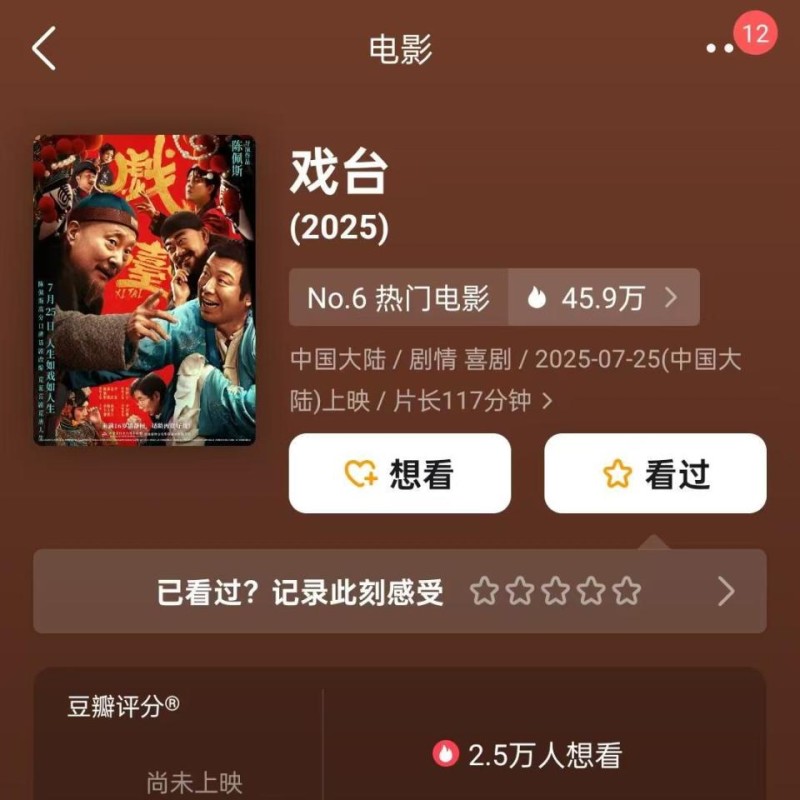This screenshot has width=800, height=800.
Task: Expand the movie details info line
Action: pos(546,401)
